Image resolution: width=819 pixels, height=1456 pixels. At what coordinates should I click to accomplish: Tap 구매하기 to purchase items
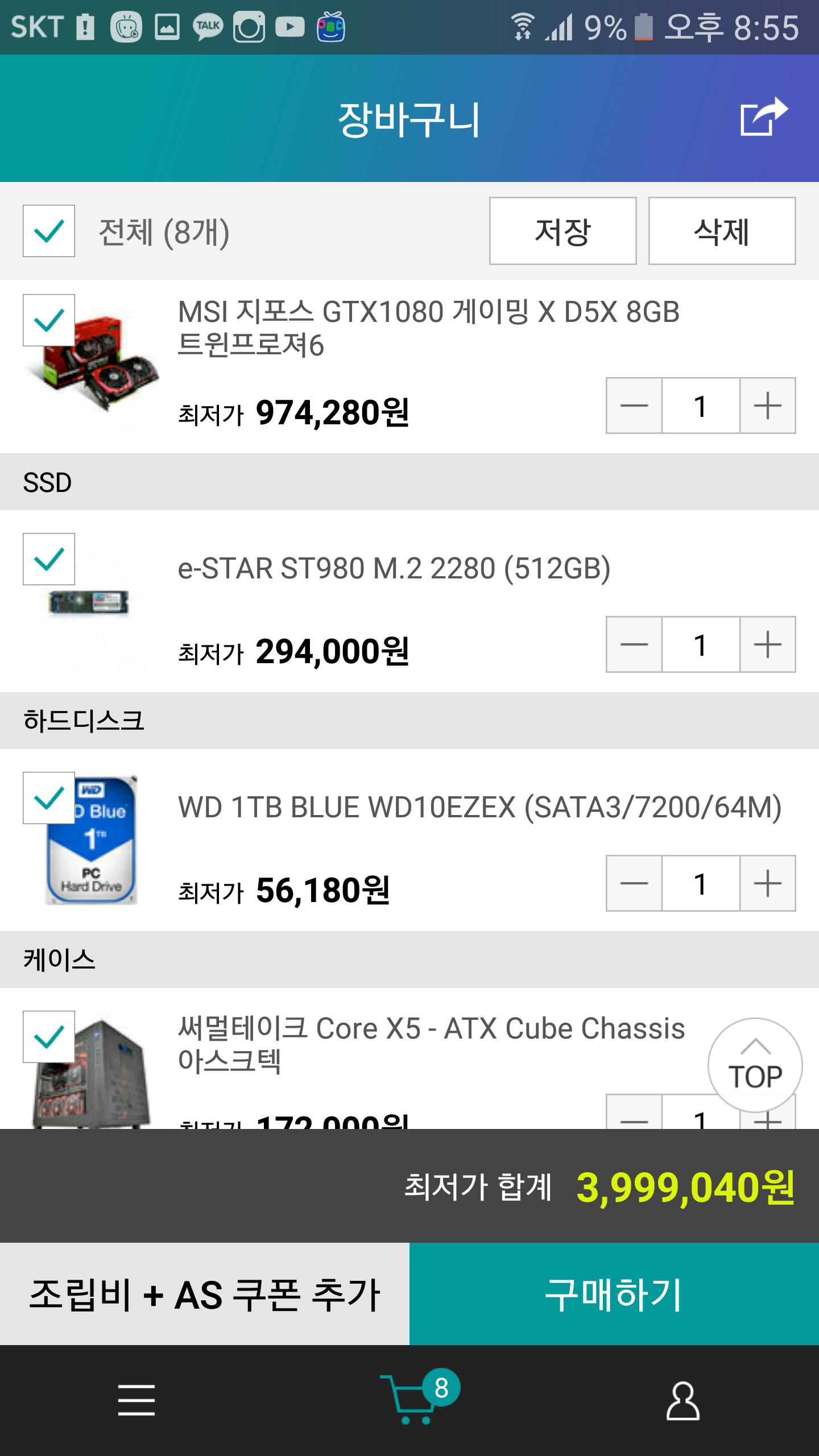614,1294
